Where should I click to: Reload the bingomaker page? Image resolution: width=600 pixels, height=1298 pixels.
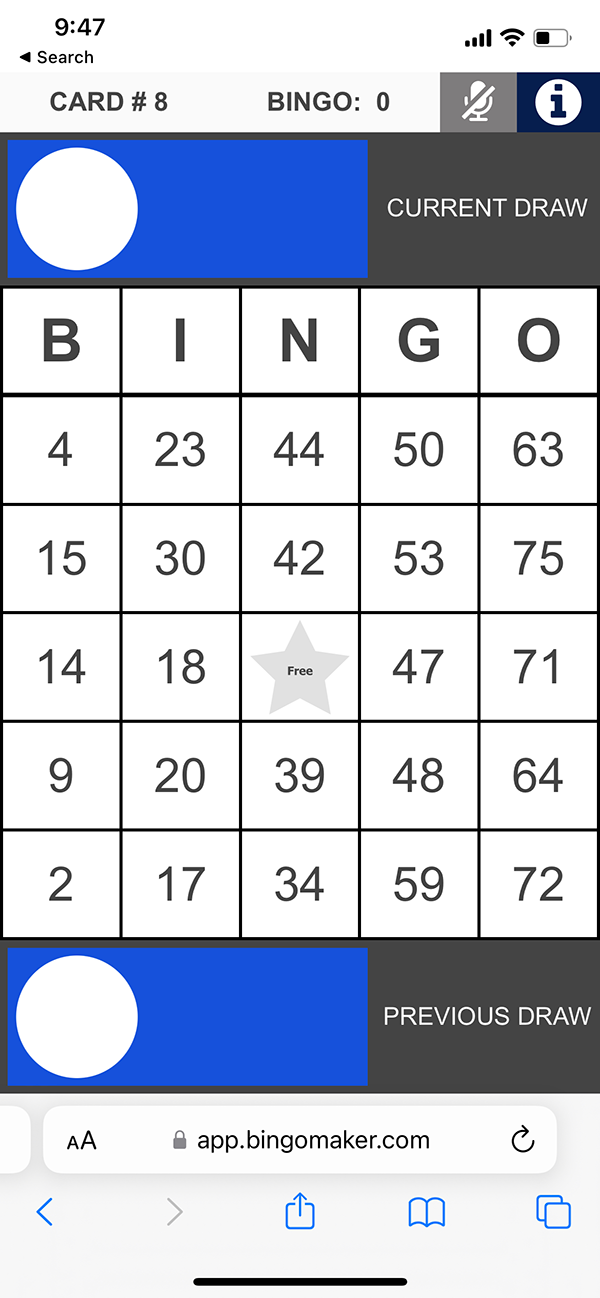[522, 1140]
